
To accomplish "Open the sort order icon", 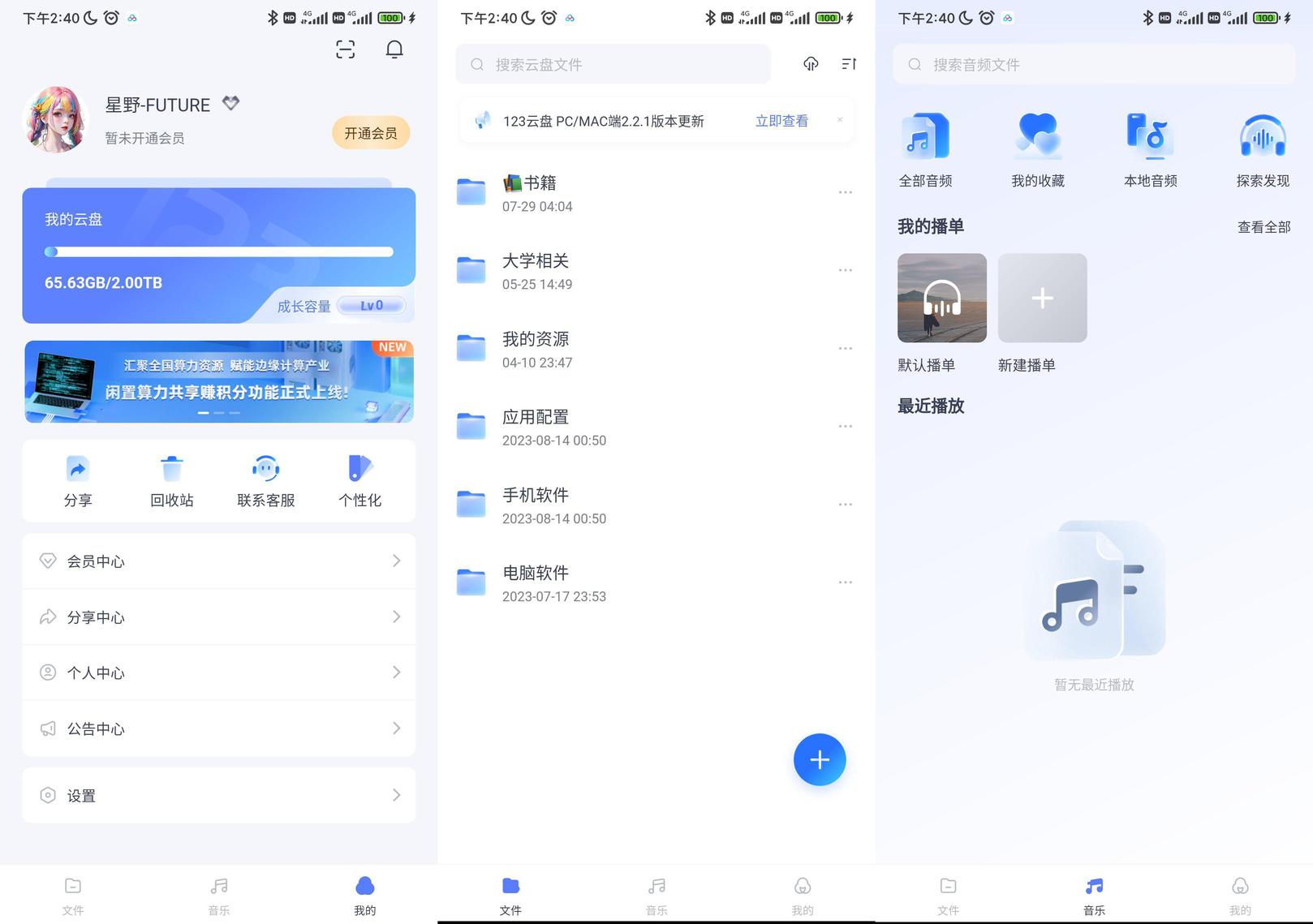I will (849, 63).
